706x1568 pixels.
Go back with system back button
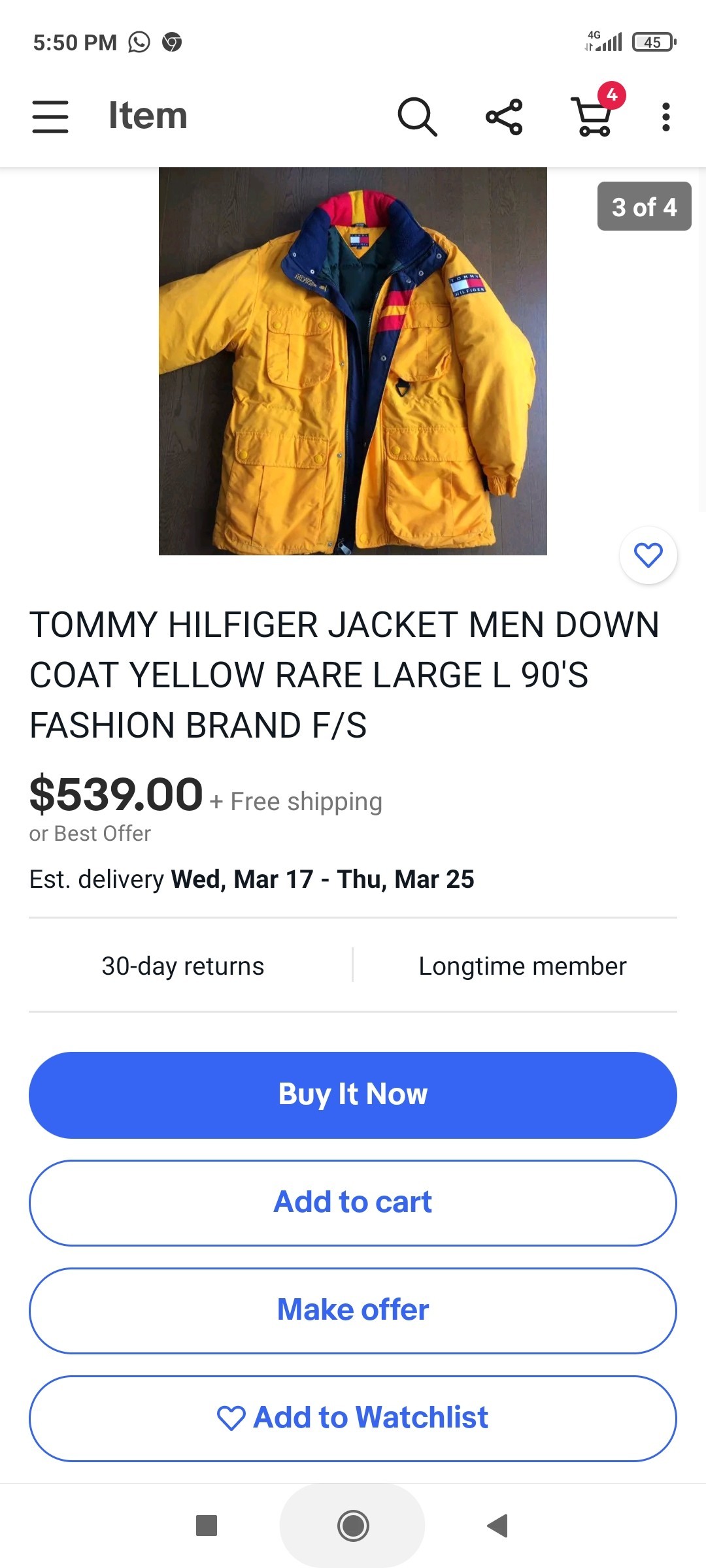(x=498, y=1526)
